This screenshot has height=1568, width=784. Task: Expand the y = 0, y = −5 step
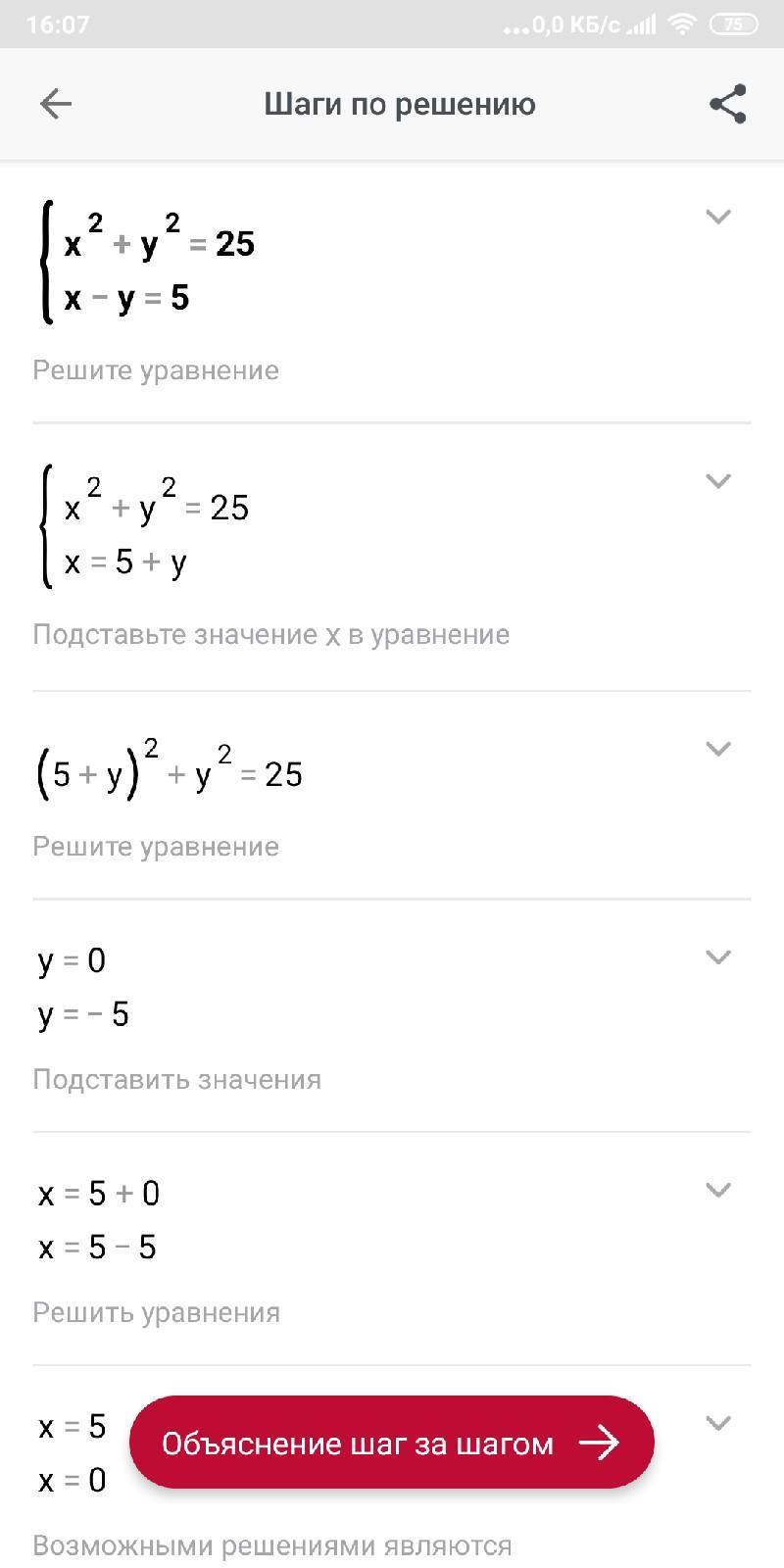click(718, 957)
